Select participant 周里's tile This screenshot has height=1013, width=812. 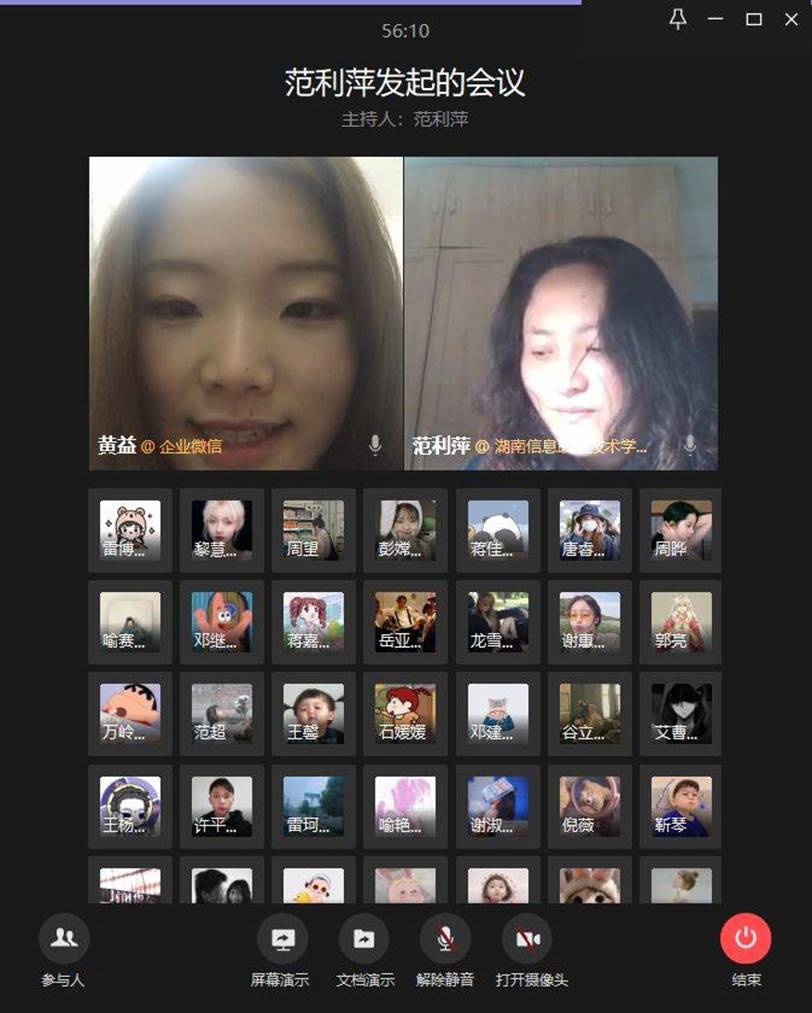[313, 530]
